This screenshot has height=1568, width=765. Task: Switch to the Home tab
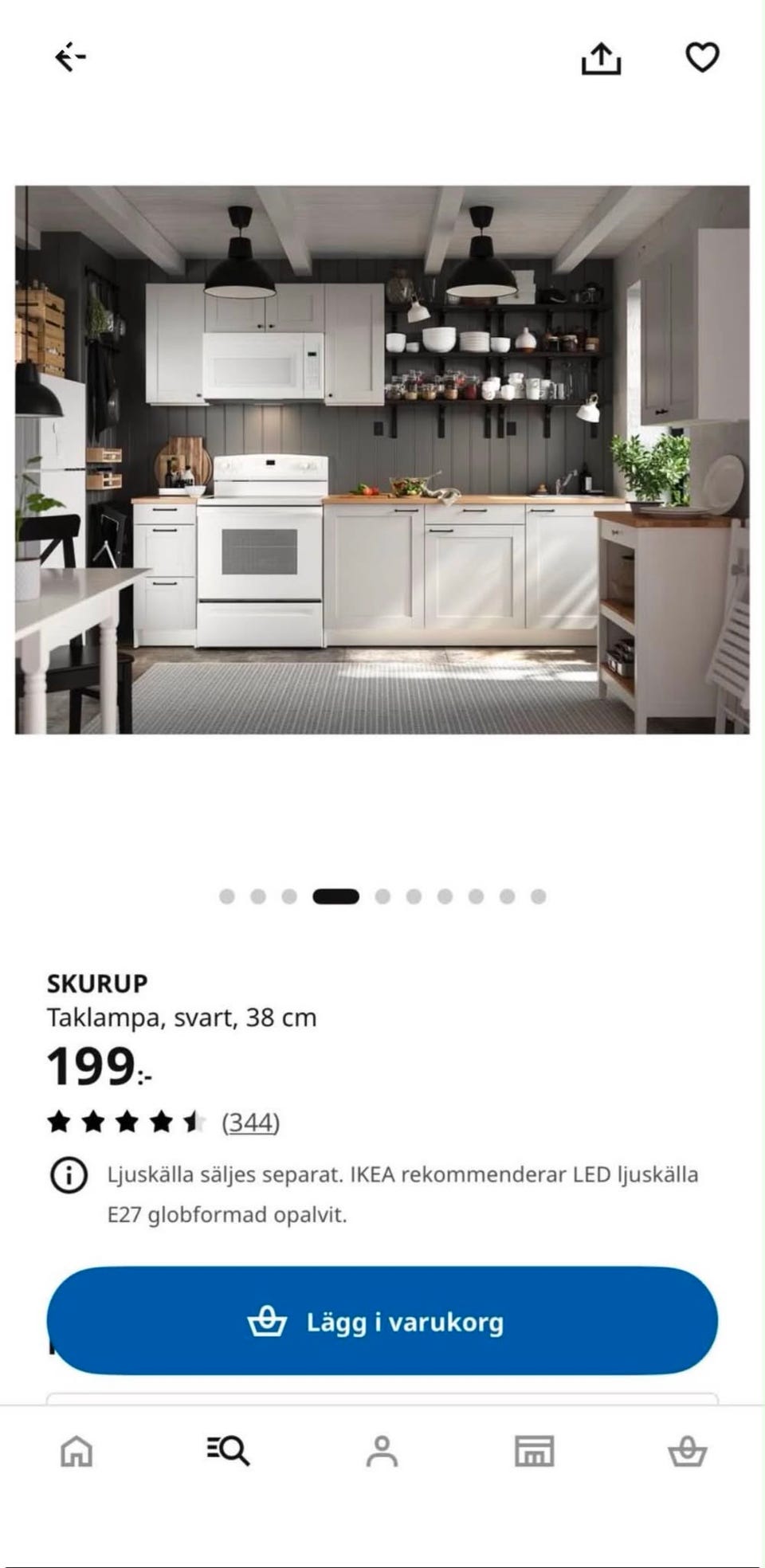[x=76, y=1451]
